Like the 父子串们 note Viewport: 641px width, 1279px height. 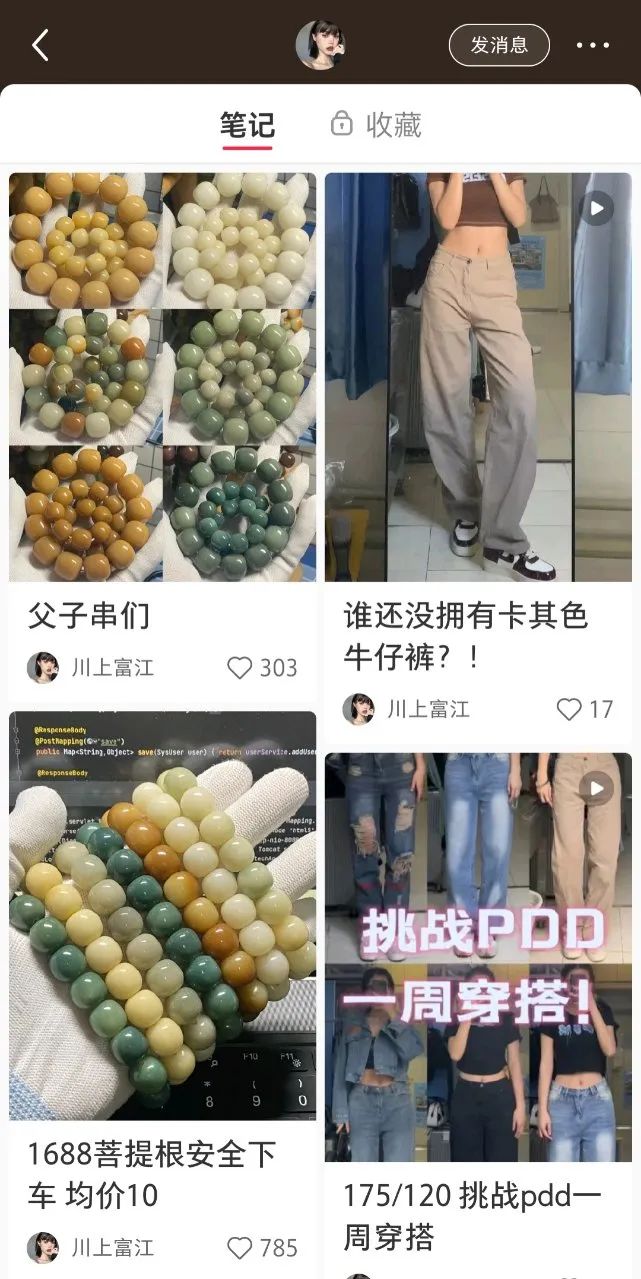[240, 668]
